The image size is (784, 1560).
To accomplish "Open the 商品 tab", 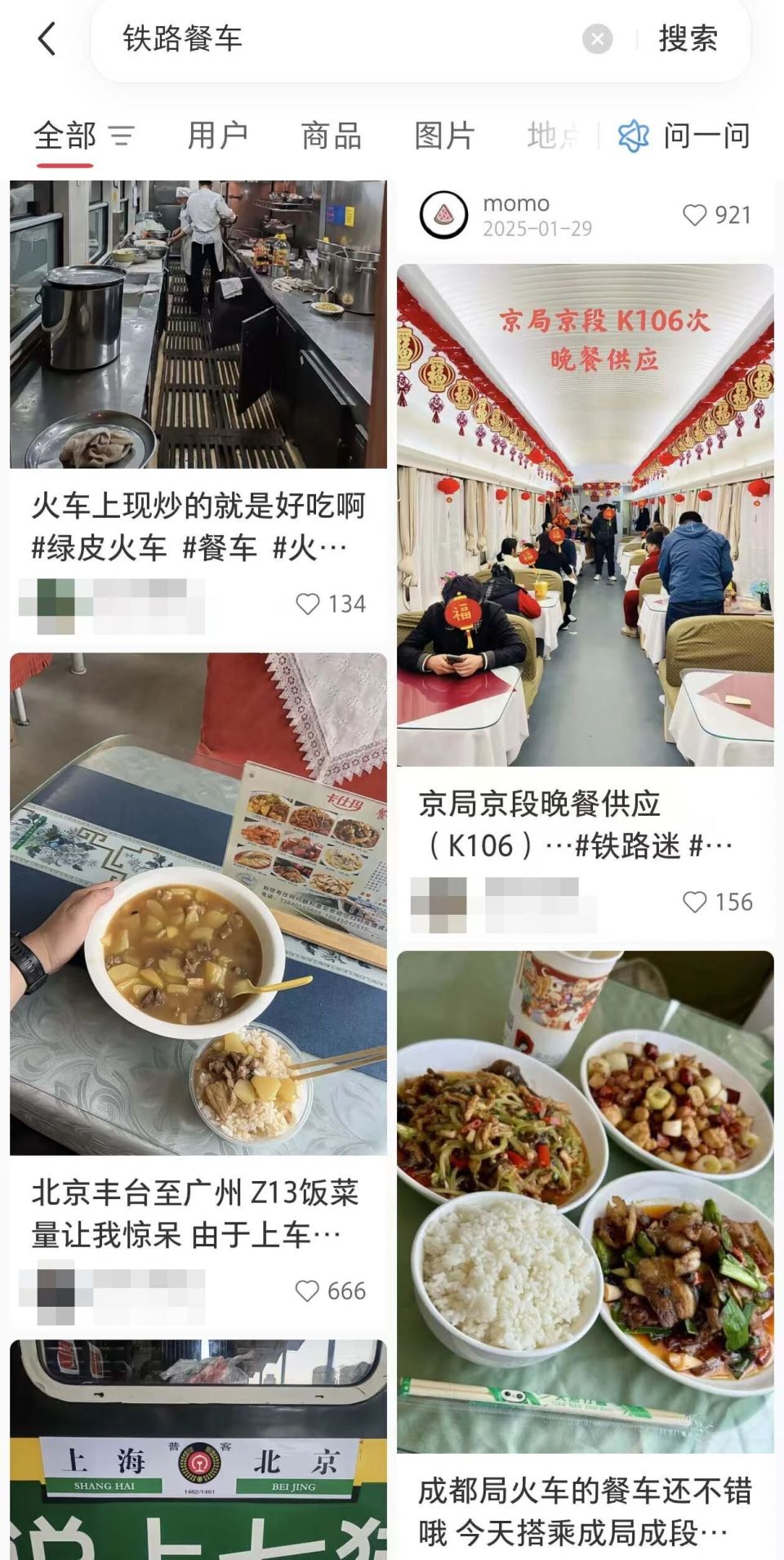I will pos(332,136).
